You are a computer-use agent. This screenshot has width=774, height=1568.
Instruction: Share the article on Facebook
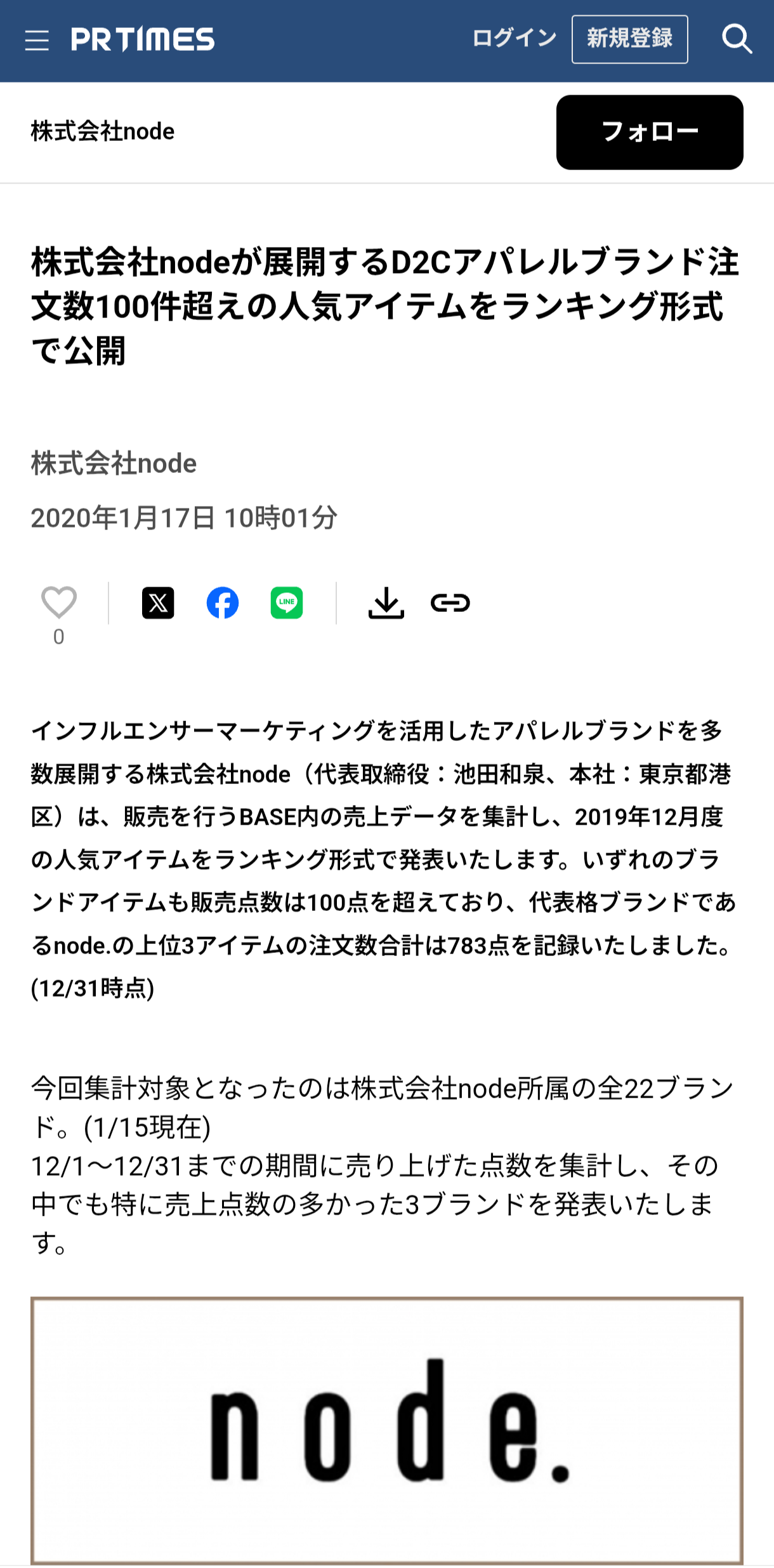(223, 602)
